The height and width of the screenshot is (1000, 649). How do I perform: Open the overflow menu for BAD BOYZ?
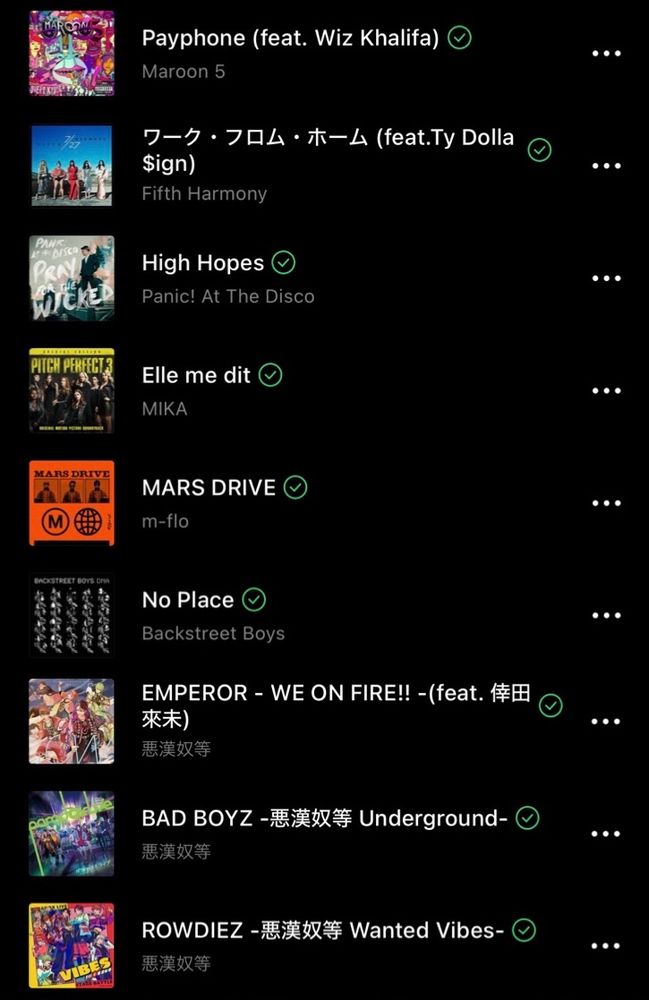pyautogui.click(x=606, y=834)
